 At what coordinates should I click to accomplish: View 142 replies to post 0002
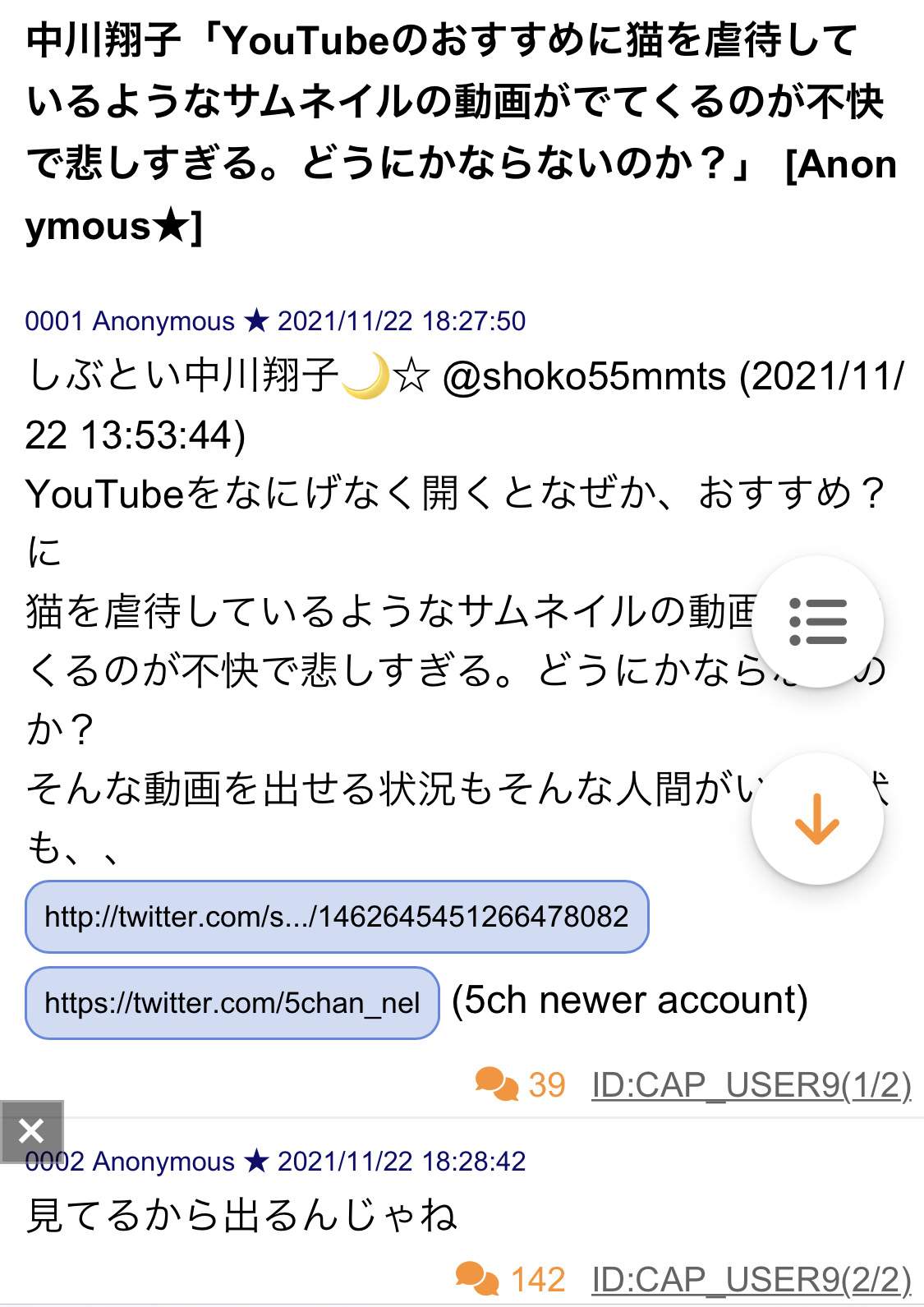click(511, 1280)
